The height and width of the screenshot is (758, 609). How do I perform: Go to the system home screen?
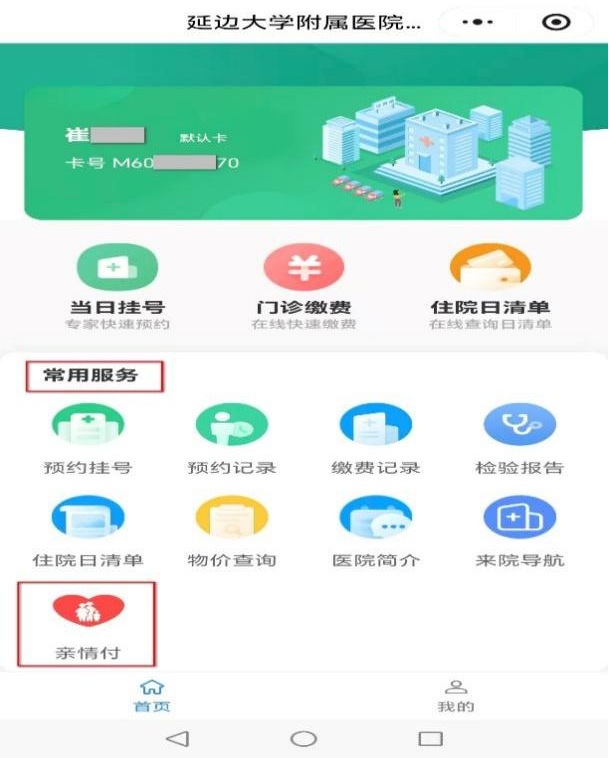[303, 739]
